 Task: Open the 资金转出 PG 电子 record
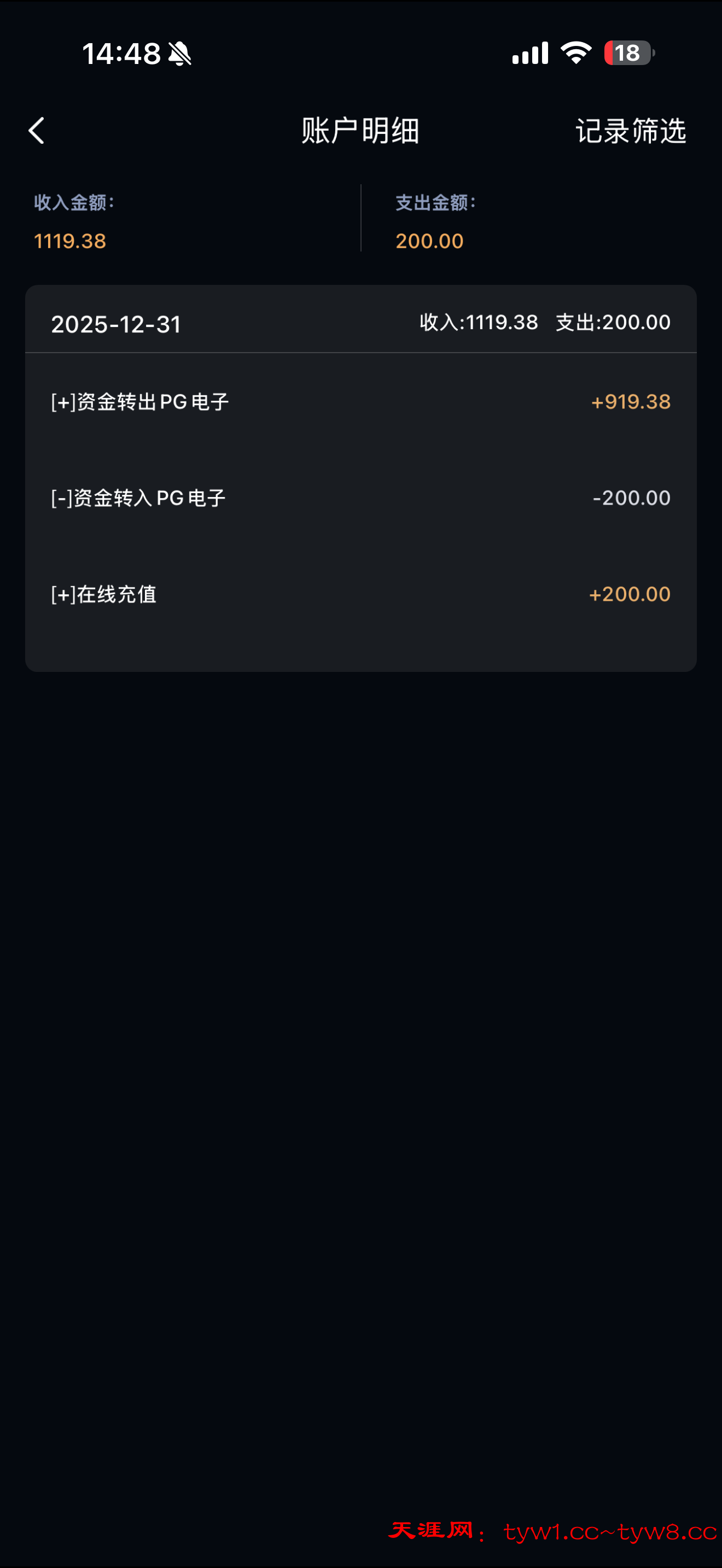[360, 402]
